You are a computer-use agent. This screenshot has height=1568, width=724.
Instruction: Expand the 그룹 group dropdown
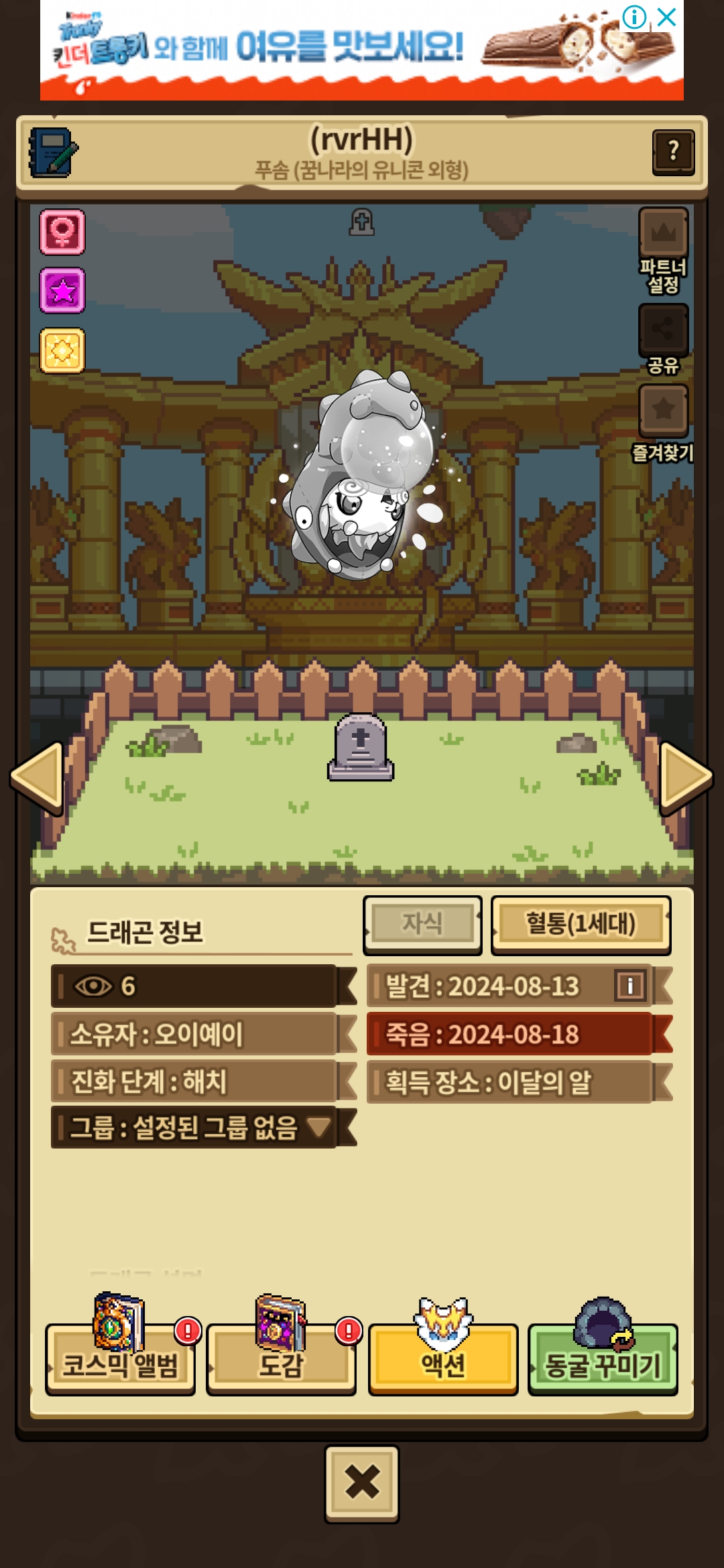tap(319, 1127)
